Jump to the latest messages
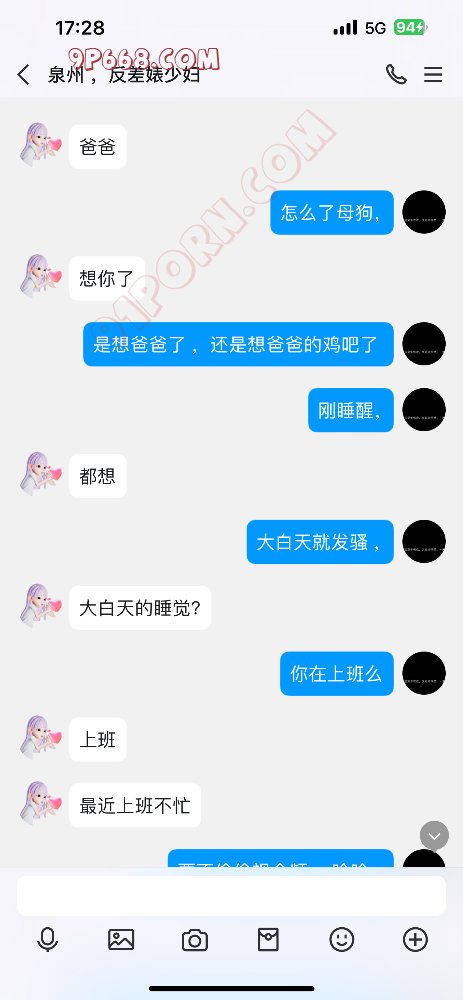The image size is (463, 1000). click(434, 835)
